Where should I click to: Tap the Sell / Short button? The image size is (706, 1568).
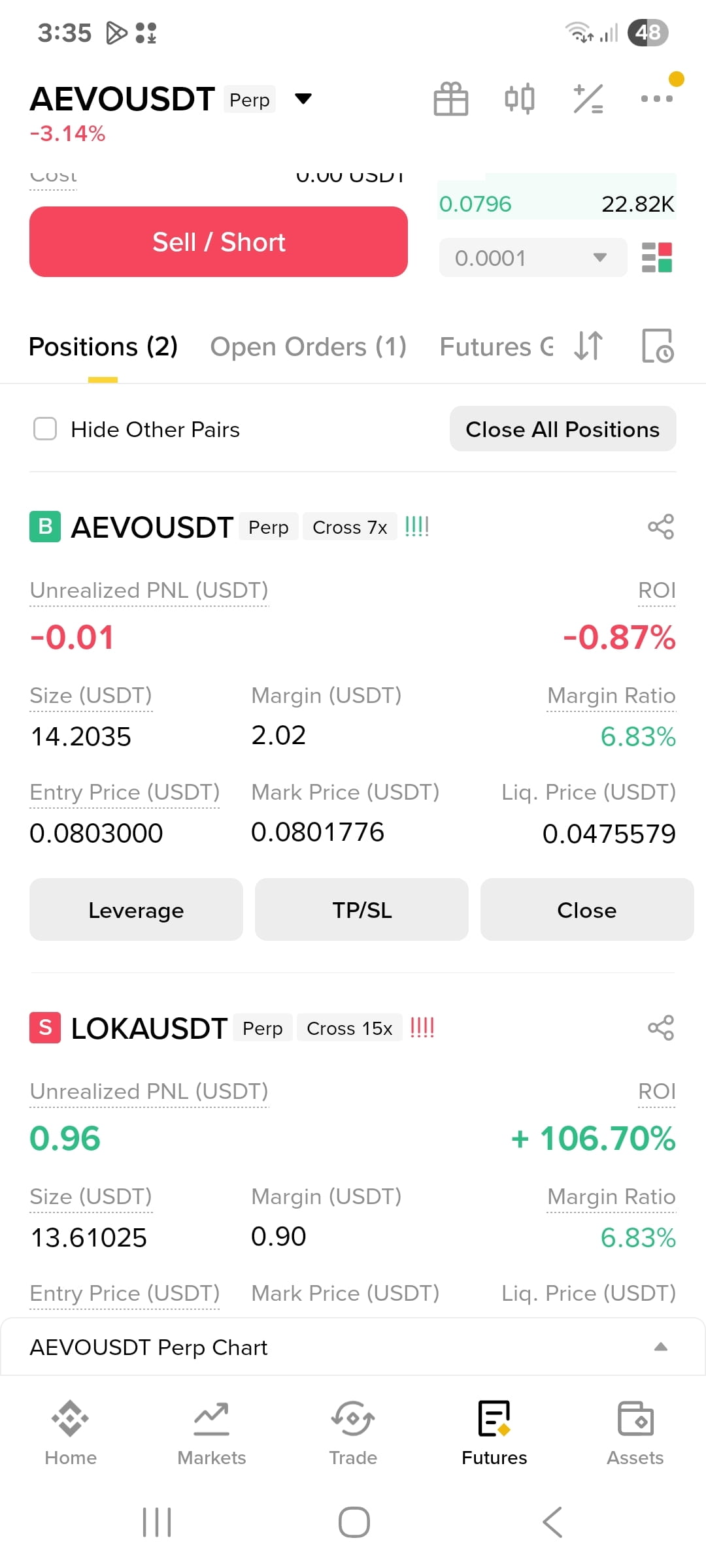(218, 242)
